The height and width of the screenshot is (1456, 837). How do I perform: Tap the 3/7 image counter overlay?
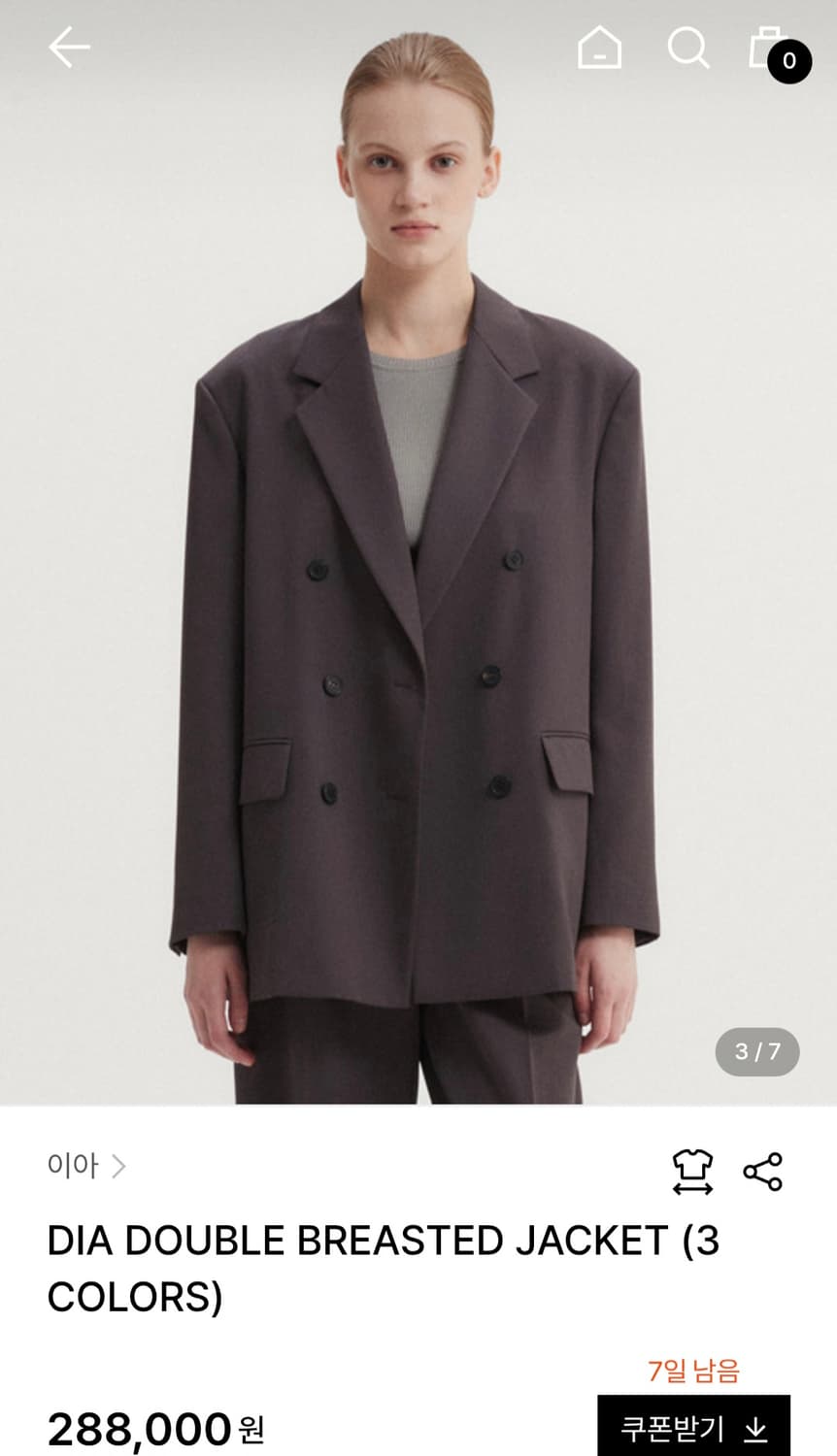[x=756, y=1051]
